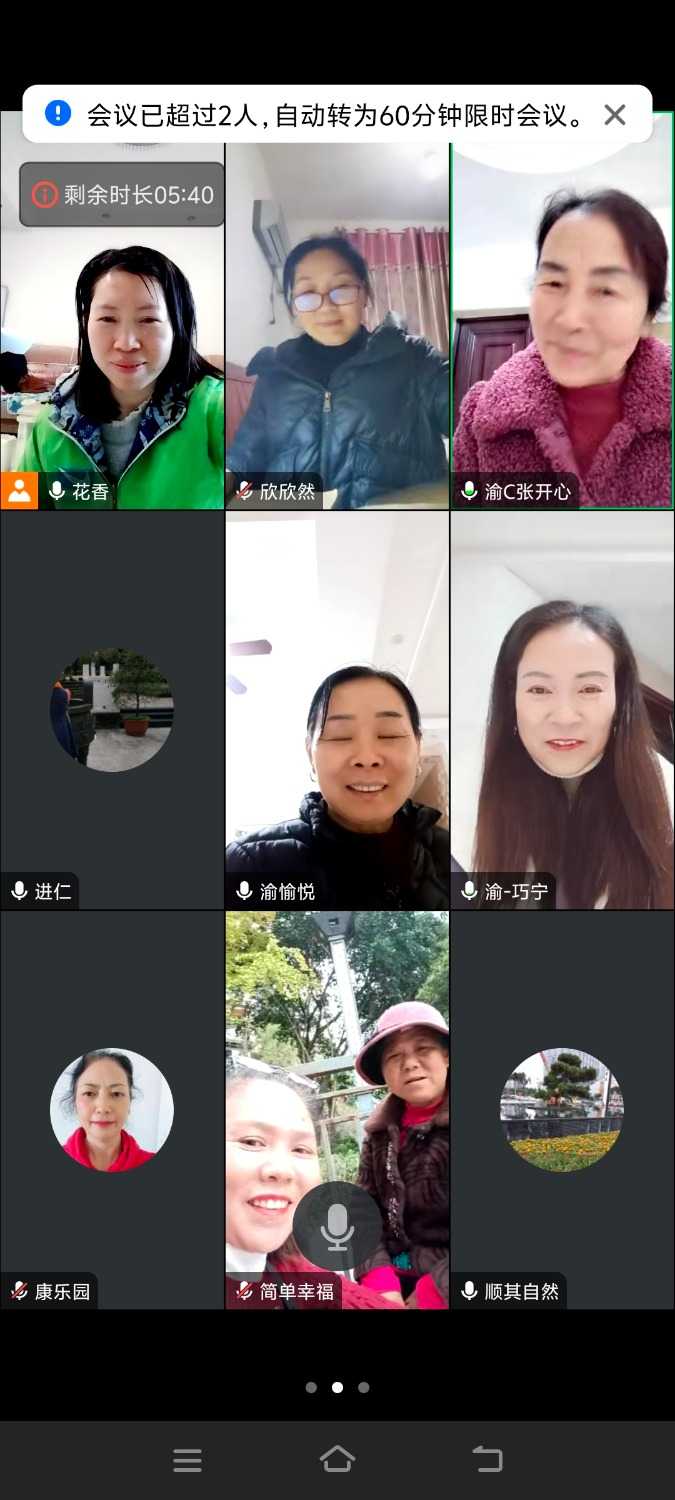Go back with the system back button
The height and width of the screenshot is (1500, 675).
click(x=488, y=1460)
